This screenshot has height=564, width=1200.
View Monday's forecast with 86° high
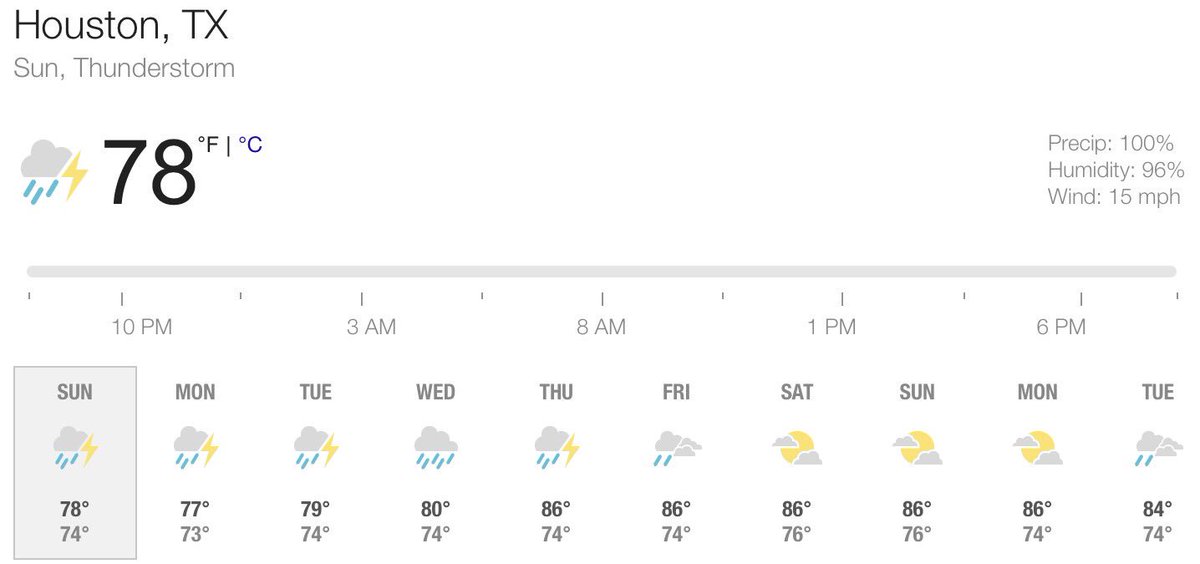click(x=1037, y=462)
